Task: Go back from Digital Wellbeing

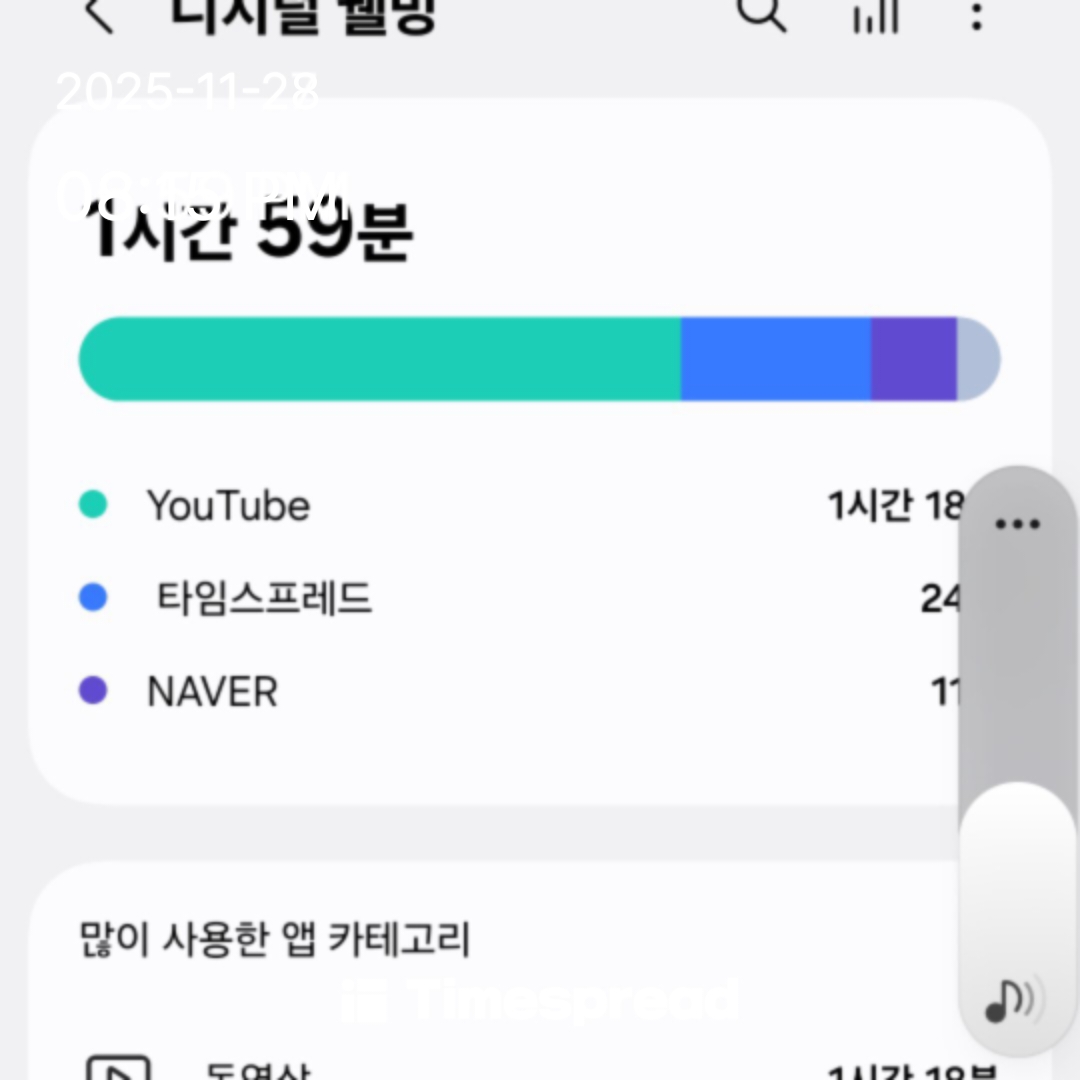Action: click(97, 14)
